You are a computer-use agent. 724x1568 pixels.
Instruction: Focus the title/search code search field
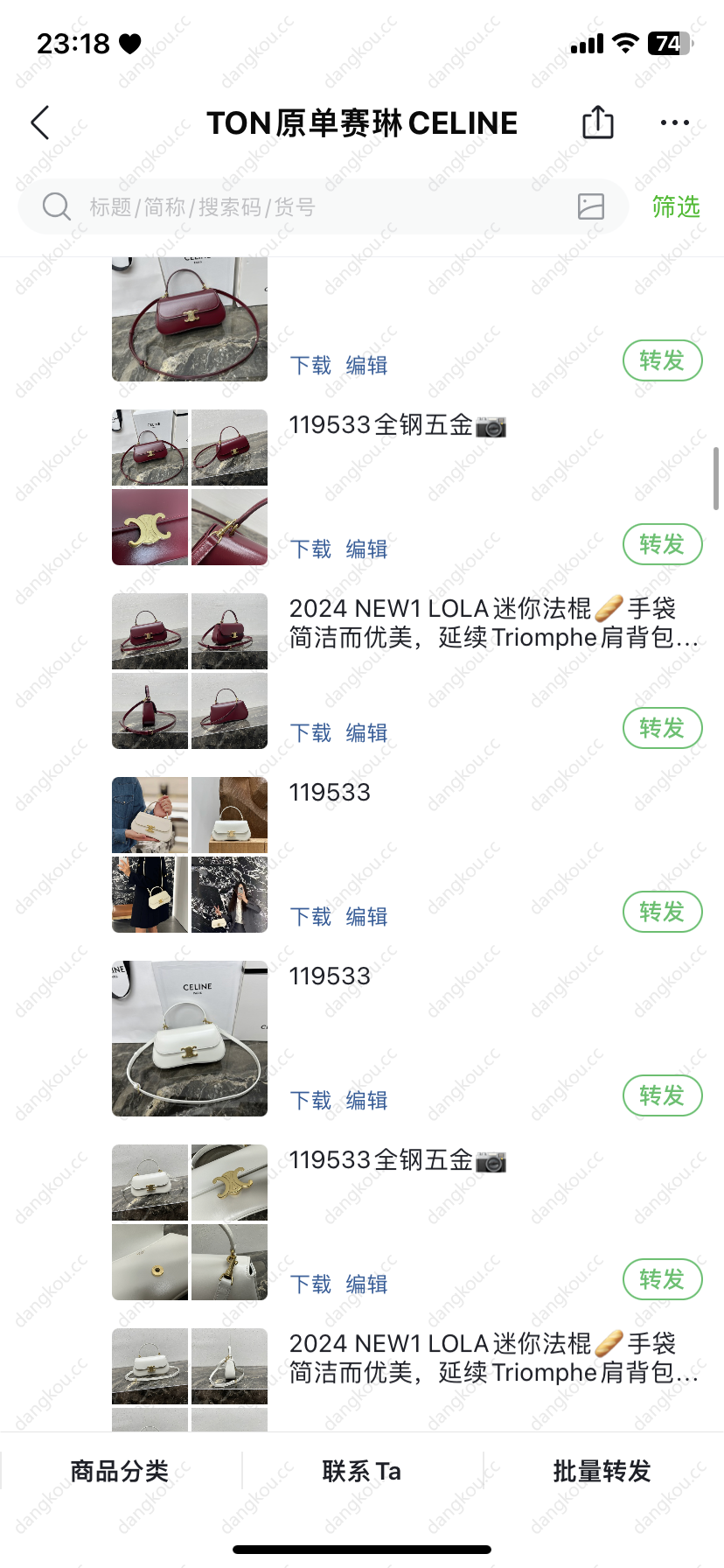(324, 206)
